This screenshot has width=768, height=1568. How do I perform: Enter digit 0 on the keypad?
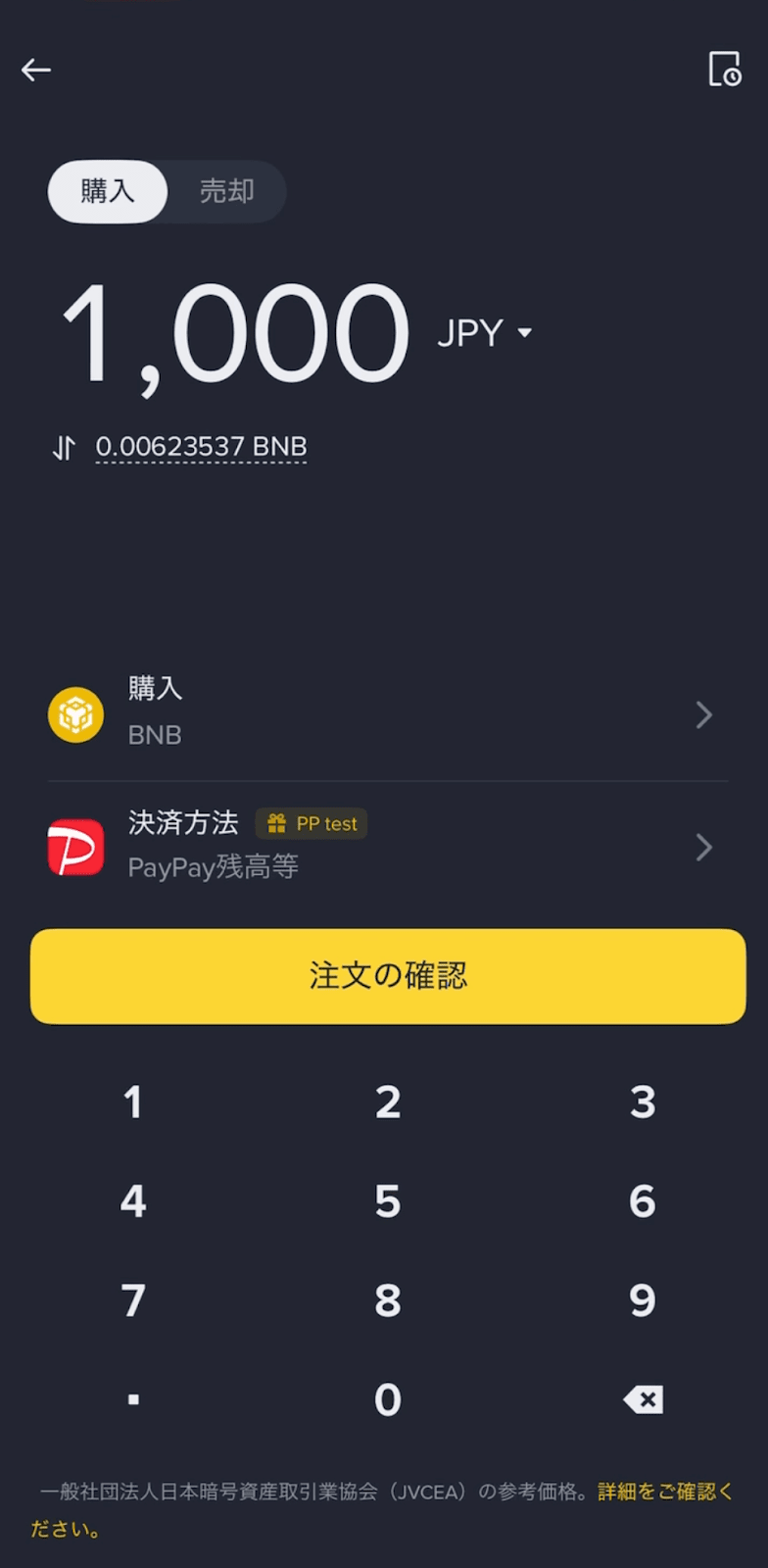[x=388, y=1399]
